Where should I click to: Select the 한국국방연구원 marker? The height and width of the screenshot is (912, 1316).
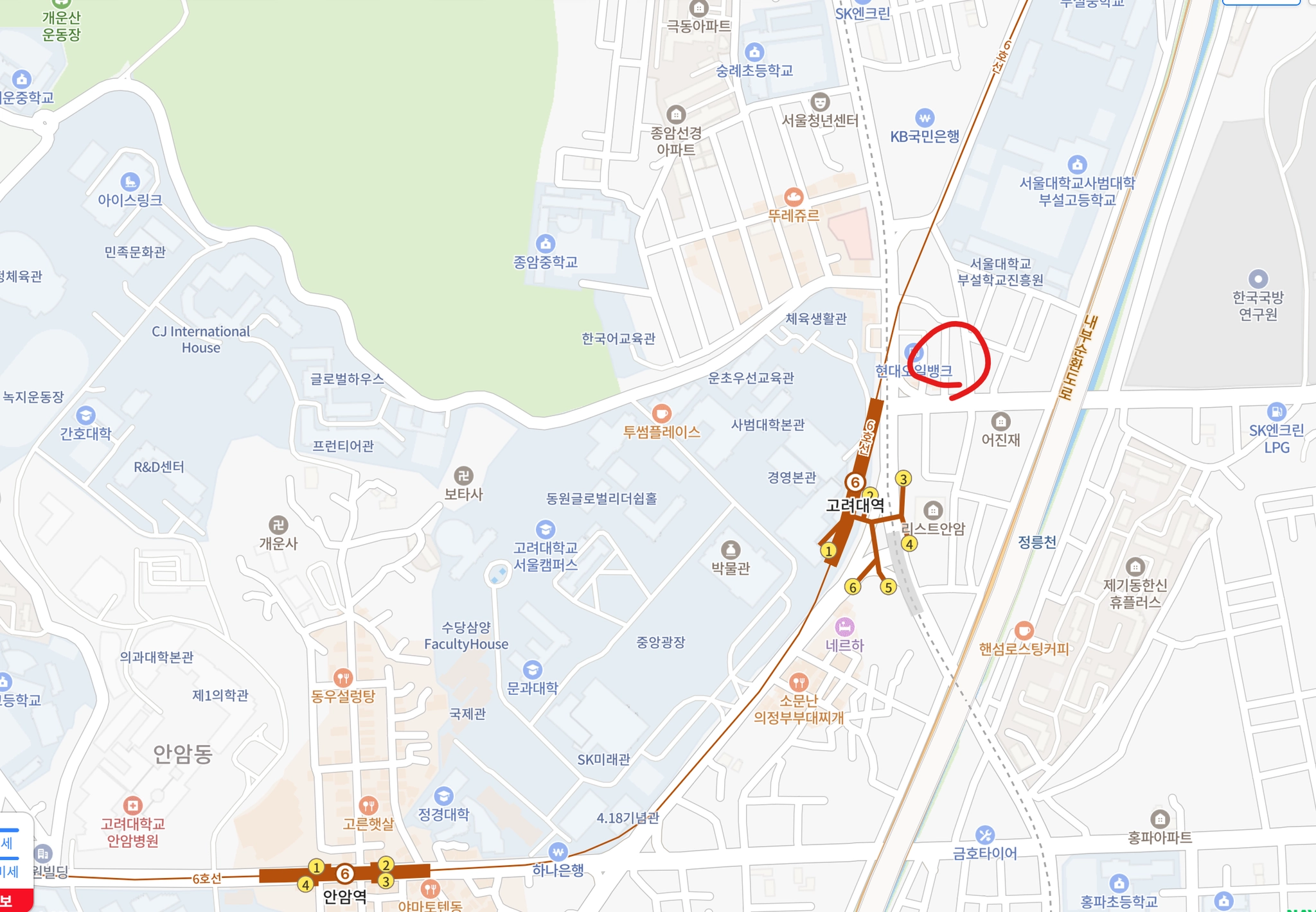coord(1258,279)
